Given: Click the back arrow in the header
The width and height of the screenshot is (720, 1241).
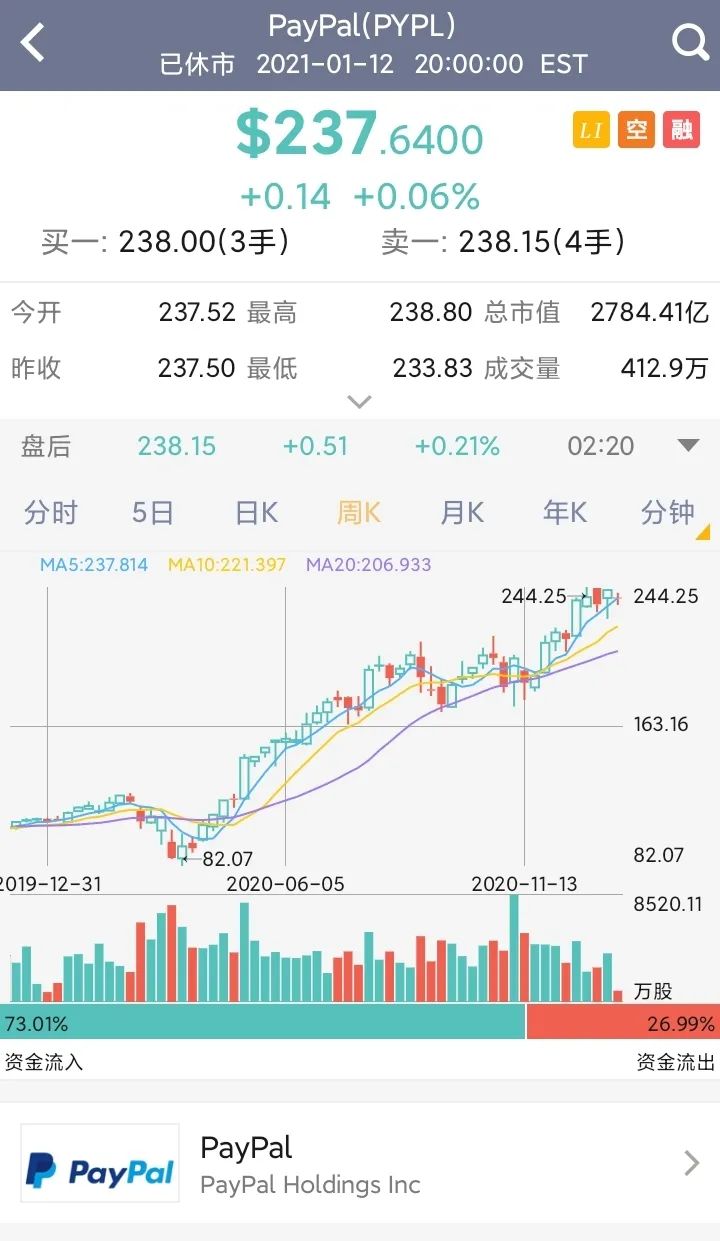Looking at the screenshot, I should 33,41.
